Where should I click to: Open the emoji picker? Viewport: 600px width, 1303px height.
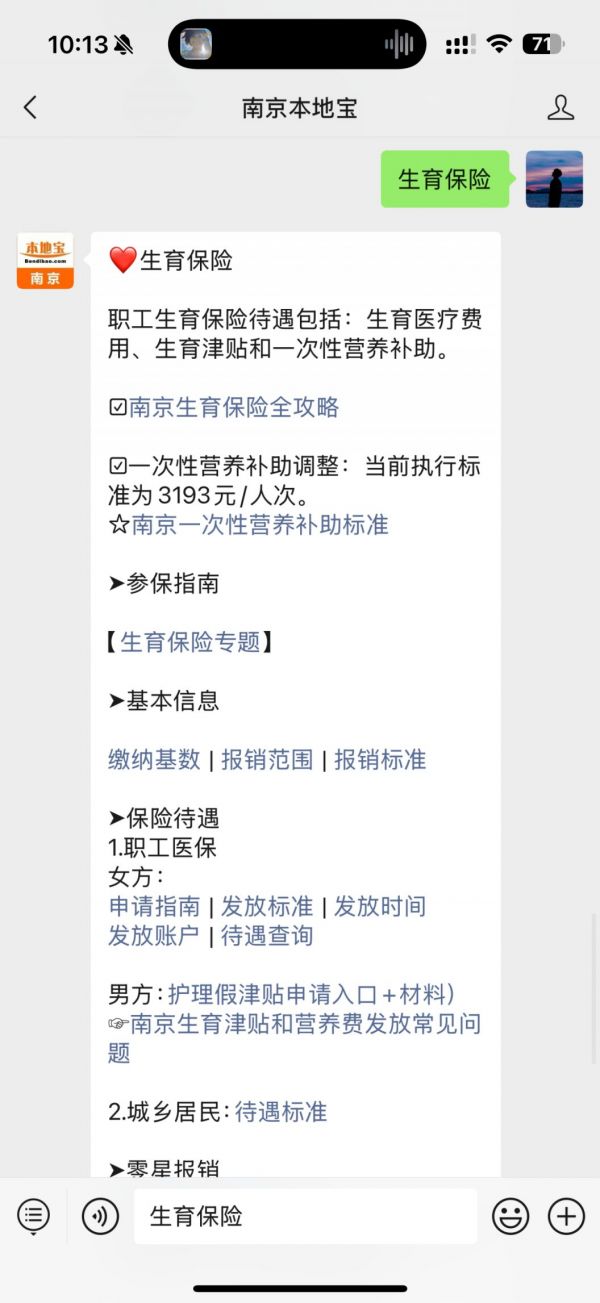click(x=510, y=1216)
